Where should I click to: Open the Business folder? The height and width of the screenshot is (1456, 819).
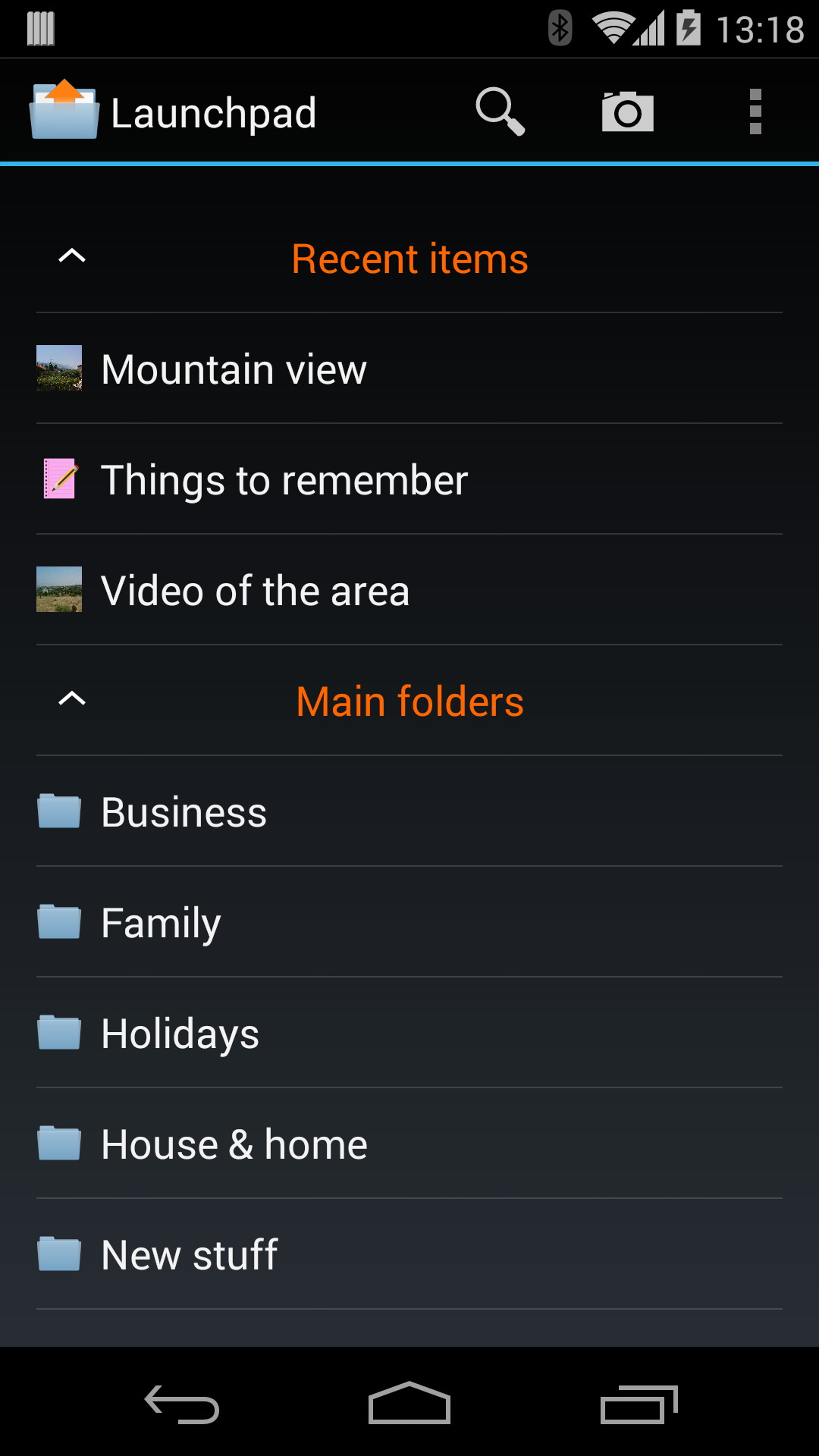pos(184,812)
